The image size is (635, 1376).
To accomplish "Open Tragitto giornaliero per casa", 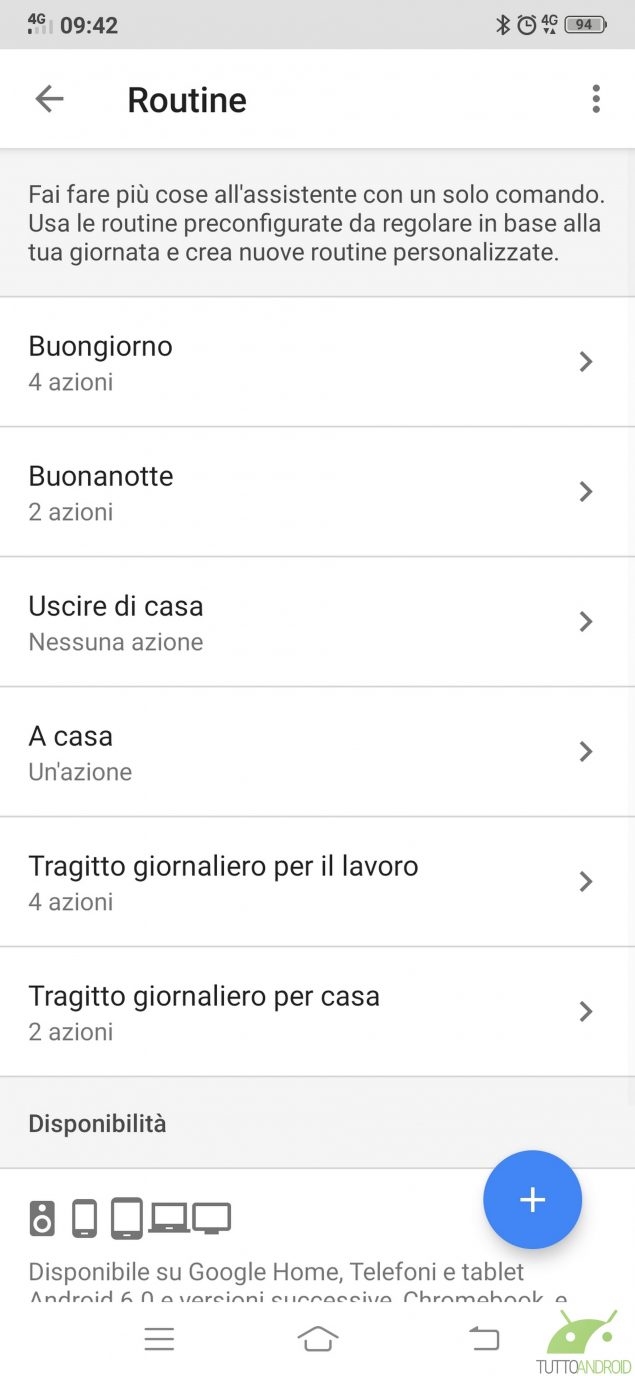I will 317,1012.
